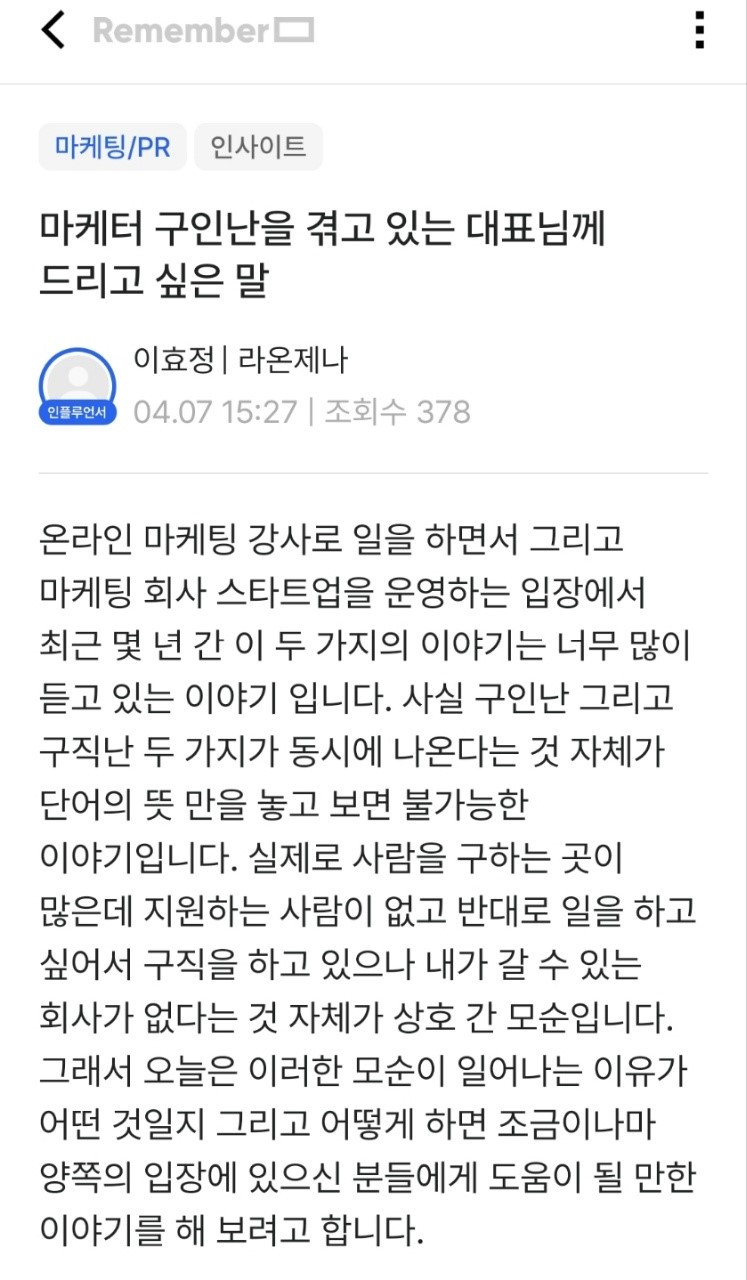
Task: Go back using the top-left arrow
Action: (52, 31)
